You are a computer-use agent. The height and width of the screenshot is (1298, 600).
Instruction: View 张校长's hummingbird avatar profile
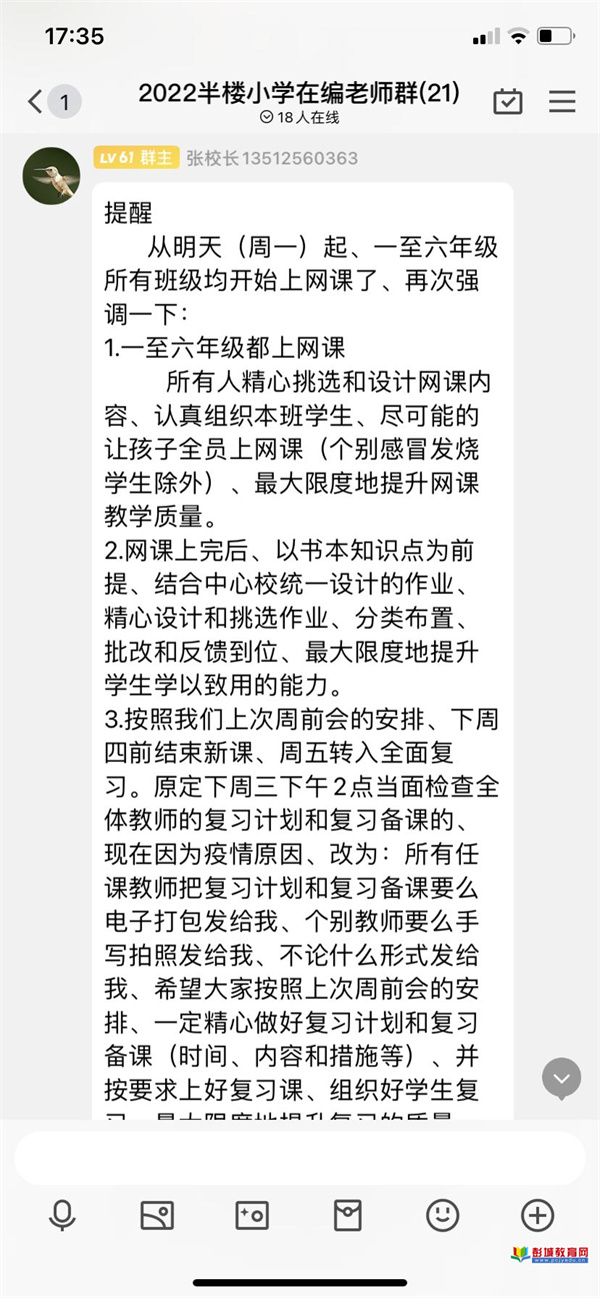click(x=51, y=176)
